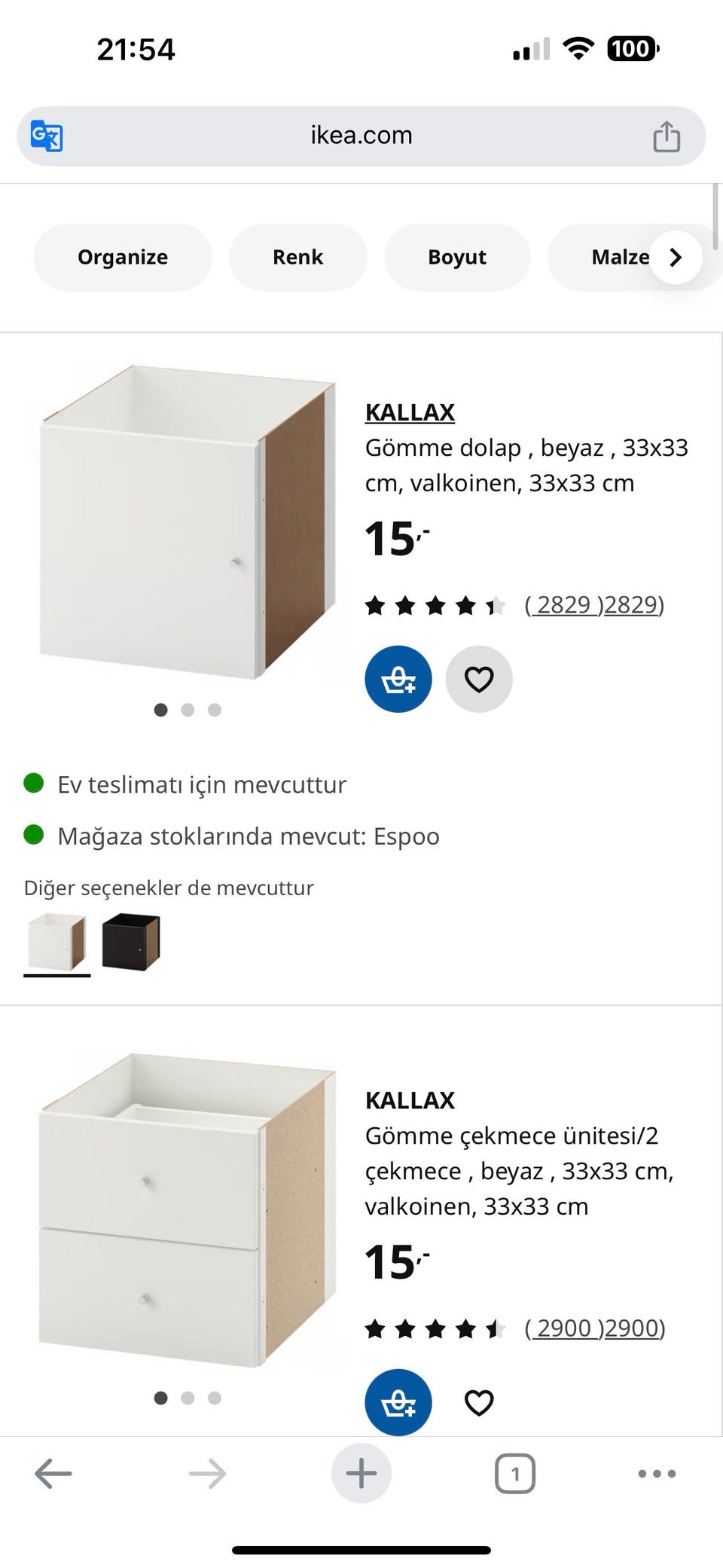
Task: Expand more filters with the right chevron
Action: [x=676, y=257]
